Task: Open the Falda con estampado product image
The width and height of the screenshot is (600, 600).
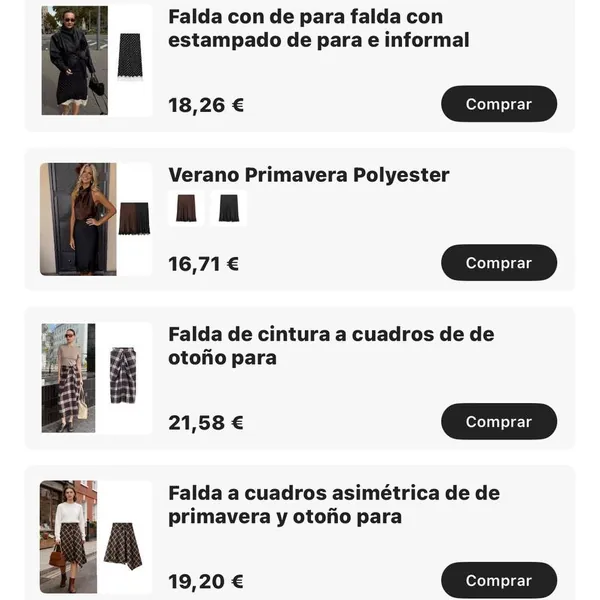Action: point(96,61)
